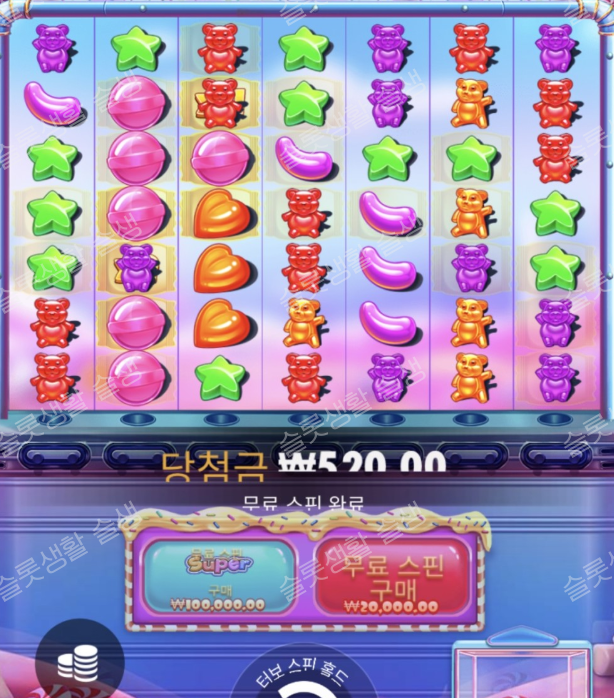Viewport: 614px width, 698px height.
Task: Buy Super free spins for ₩100,000.00
Action: click(x=219, y=577)
